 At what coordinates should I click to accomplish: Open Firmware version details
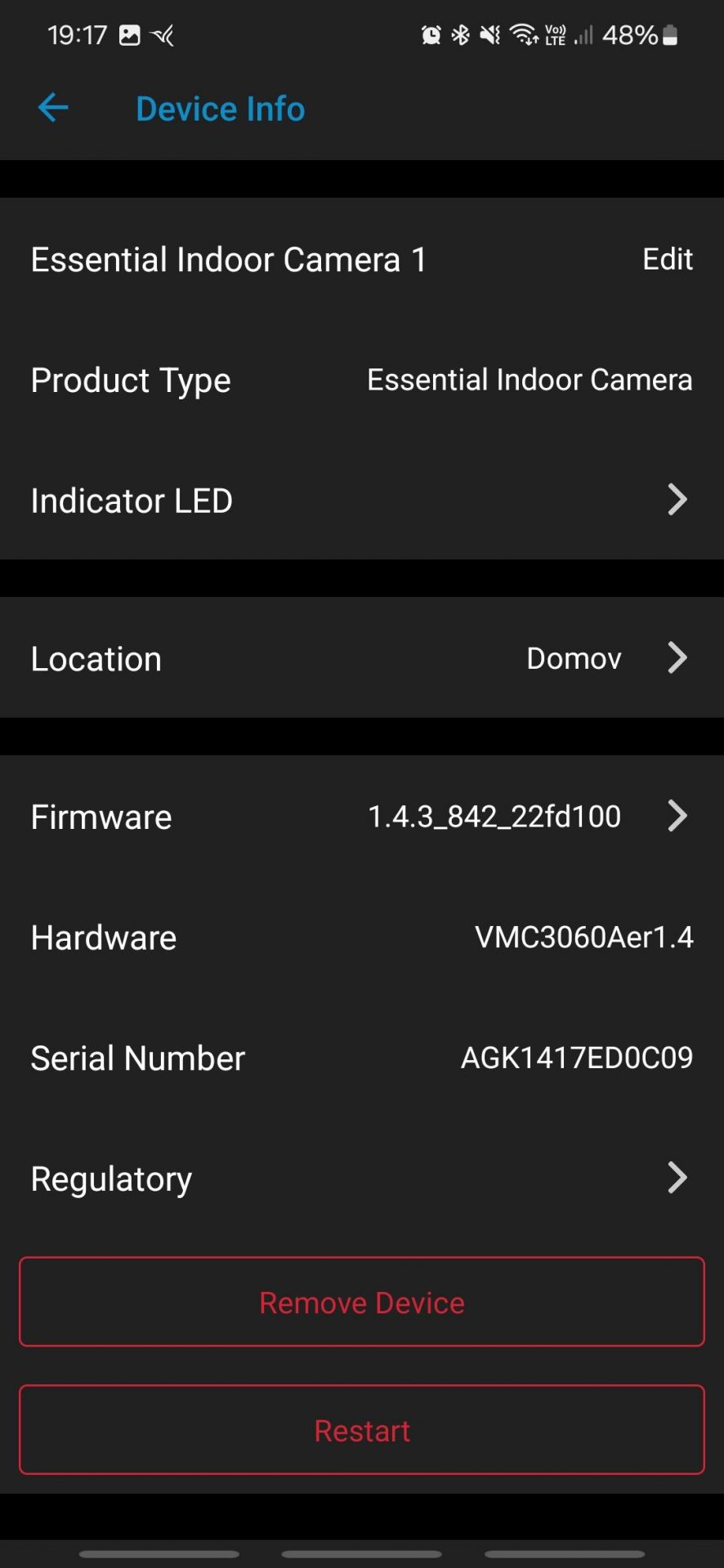click(362, 816)
